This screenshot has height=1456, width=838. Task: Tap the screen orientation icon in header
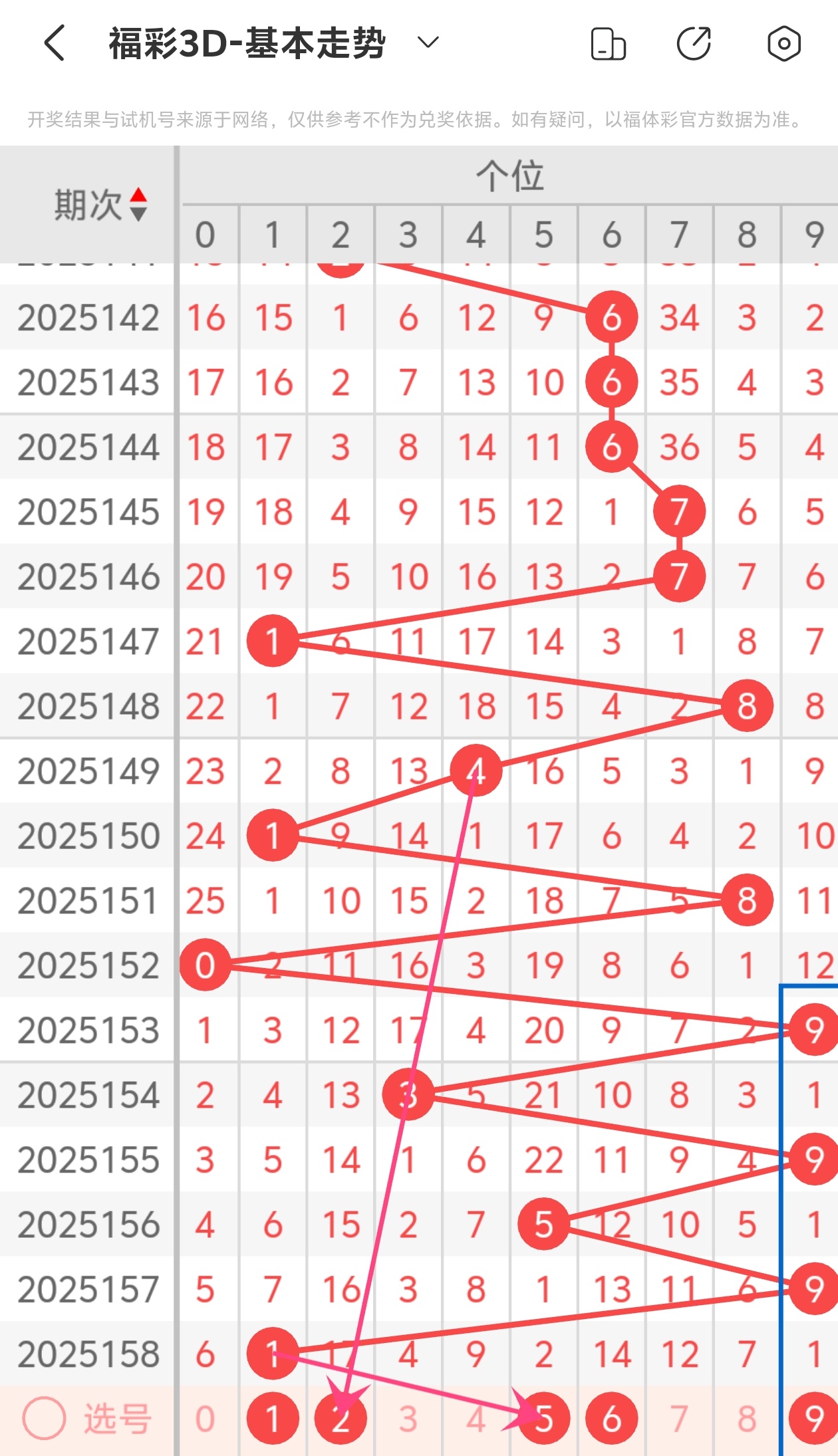pos(608,44)
